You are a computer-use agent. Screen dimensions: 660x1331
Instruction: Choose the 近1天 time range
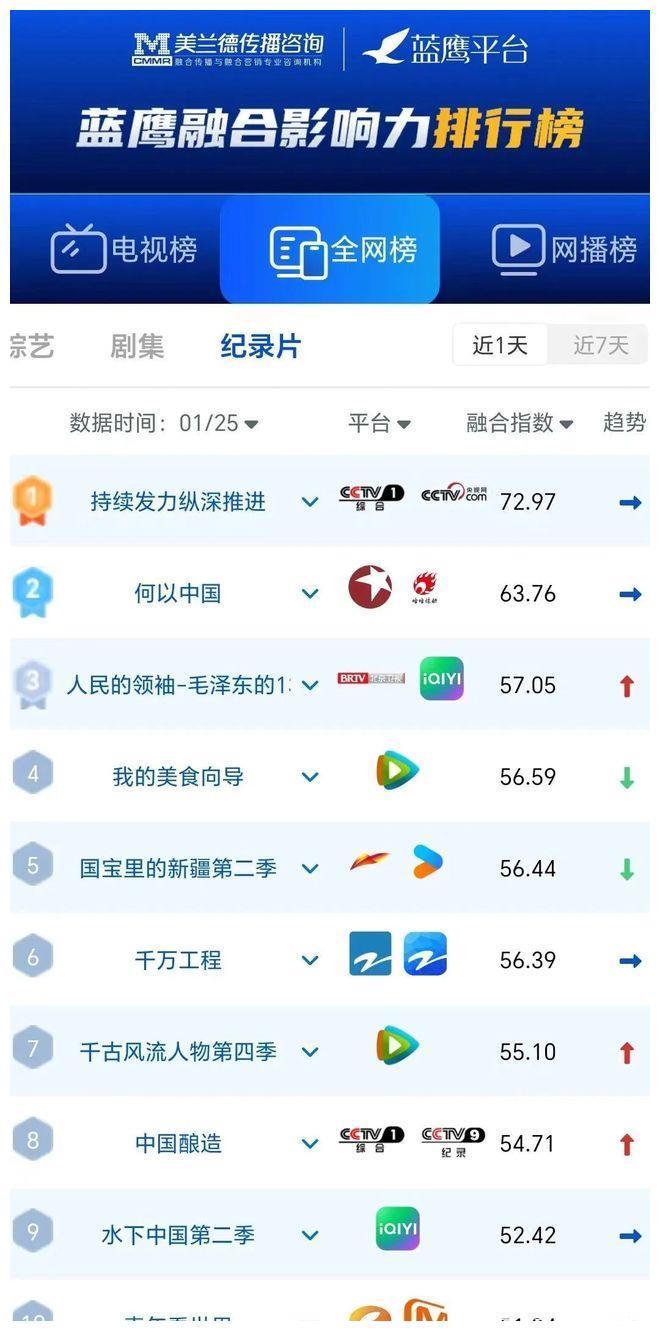[x=500, y=345]
